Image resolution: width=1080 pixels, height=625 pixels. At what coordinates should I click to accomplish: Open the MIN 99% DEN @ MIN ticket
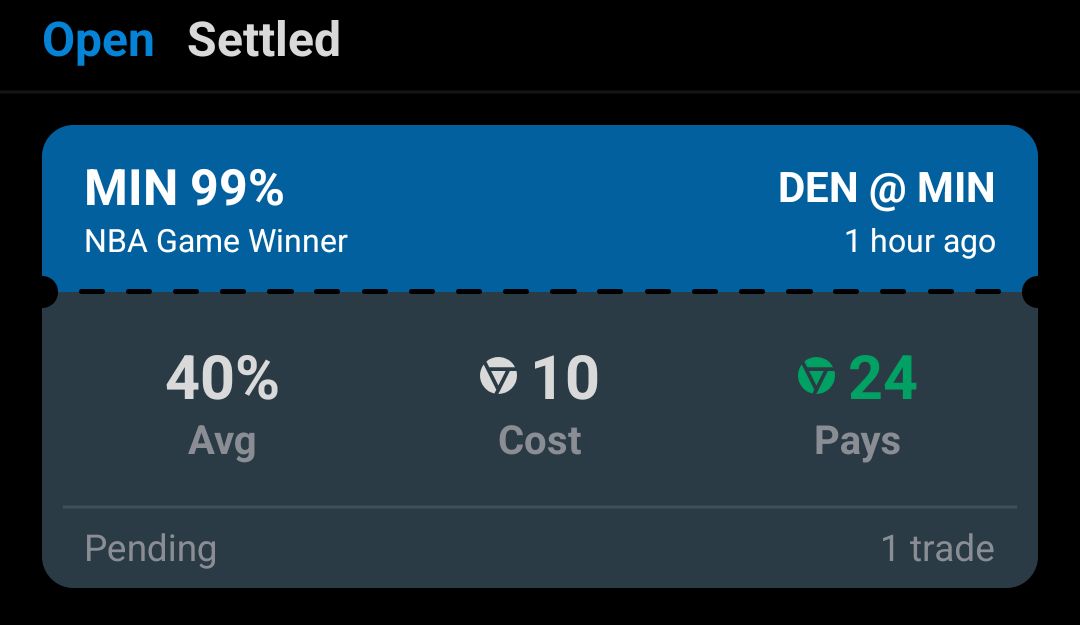(540, 356)
